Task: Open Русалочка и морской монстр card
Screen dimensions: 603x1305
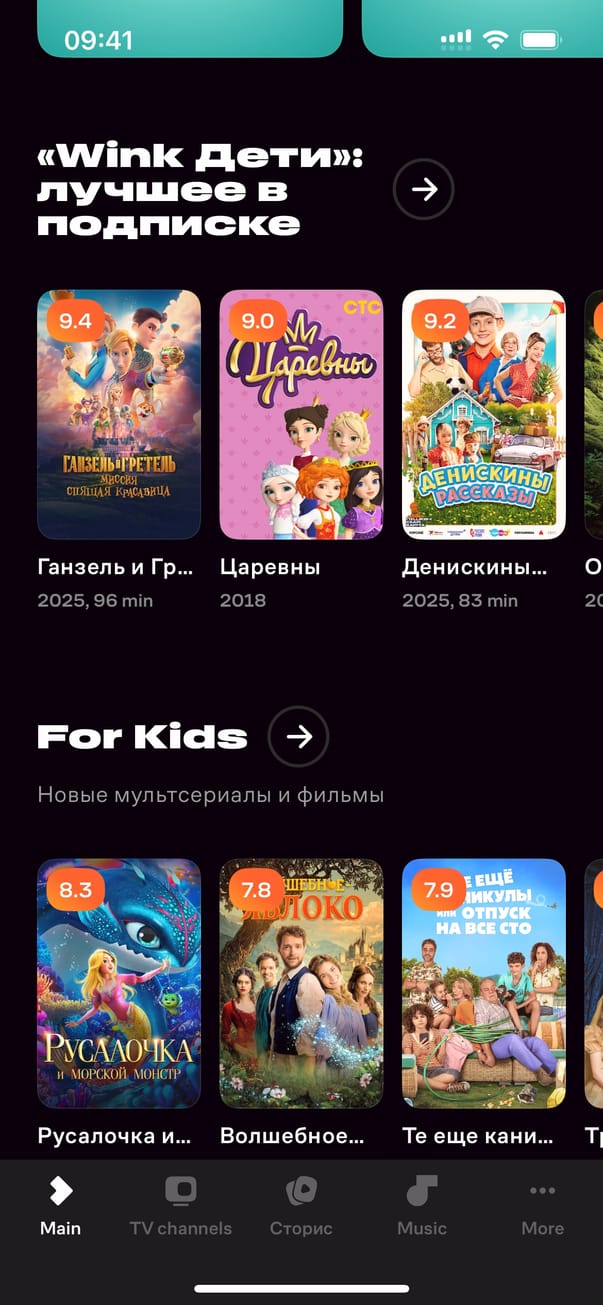Action: coord(119,983)
